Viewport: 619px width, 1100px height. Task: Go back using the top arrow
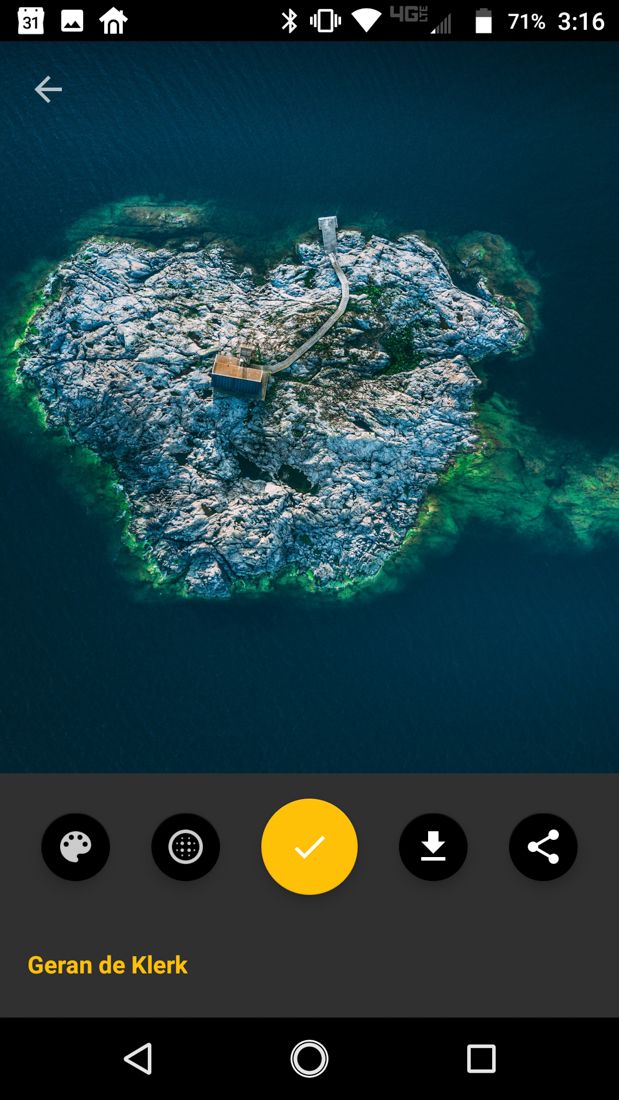pos(48,89)
